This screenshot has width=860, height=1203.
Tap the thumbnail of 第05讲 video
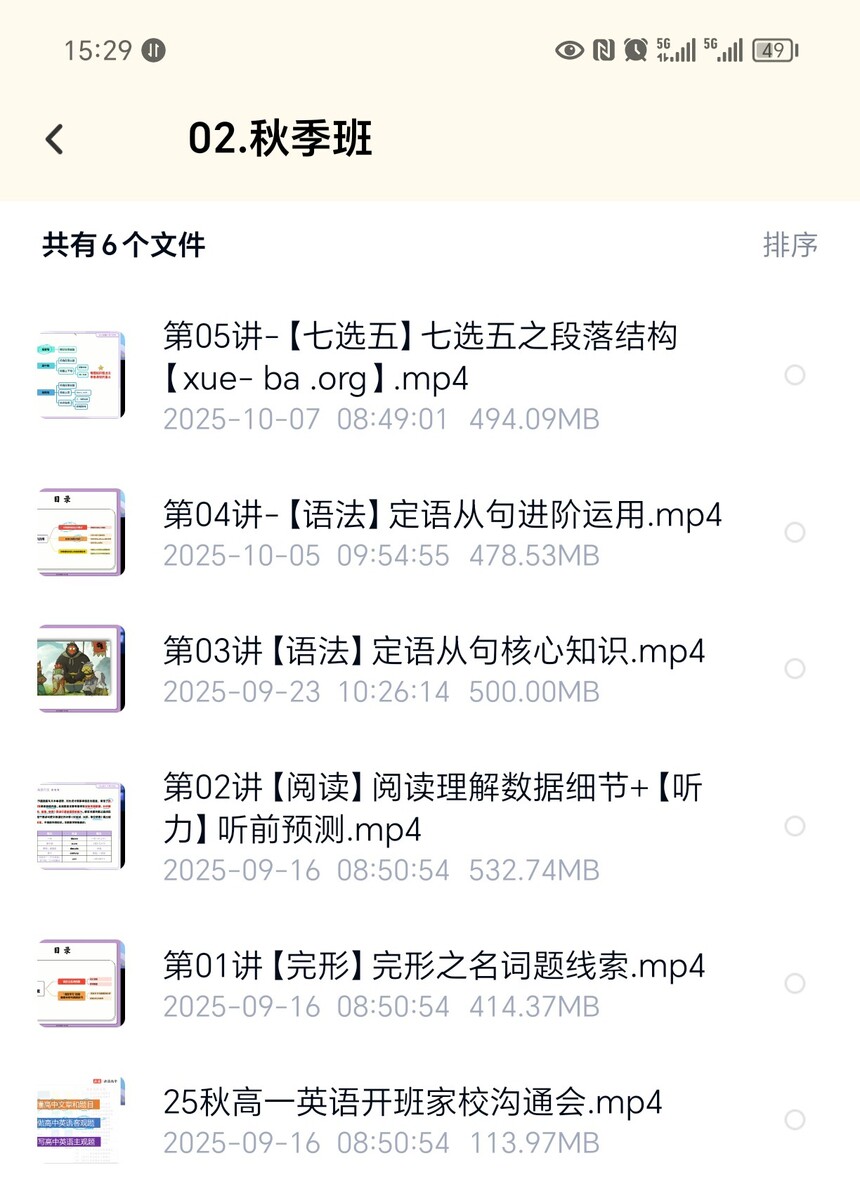pos(79,376)
